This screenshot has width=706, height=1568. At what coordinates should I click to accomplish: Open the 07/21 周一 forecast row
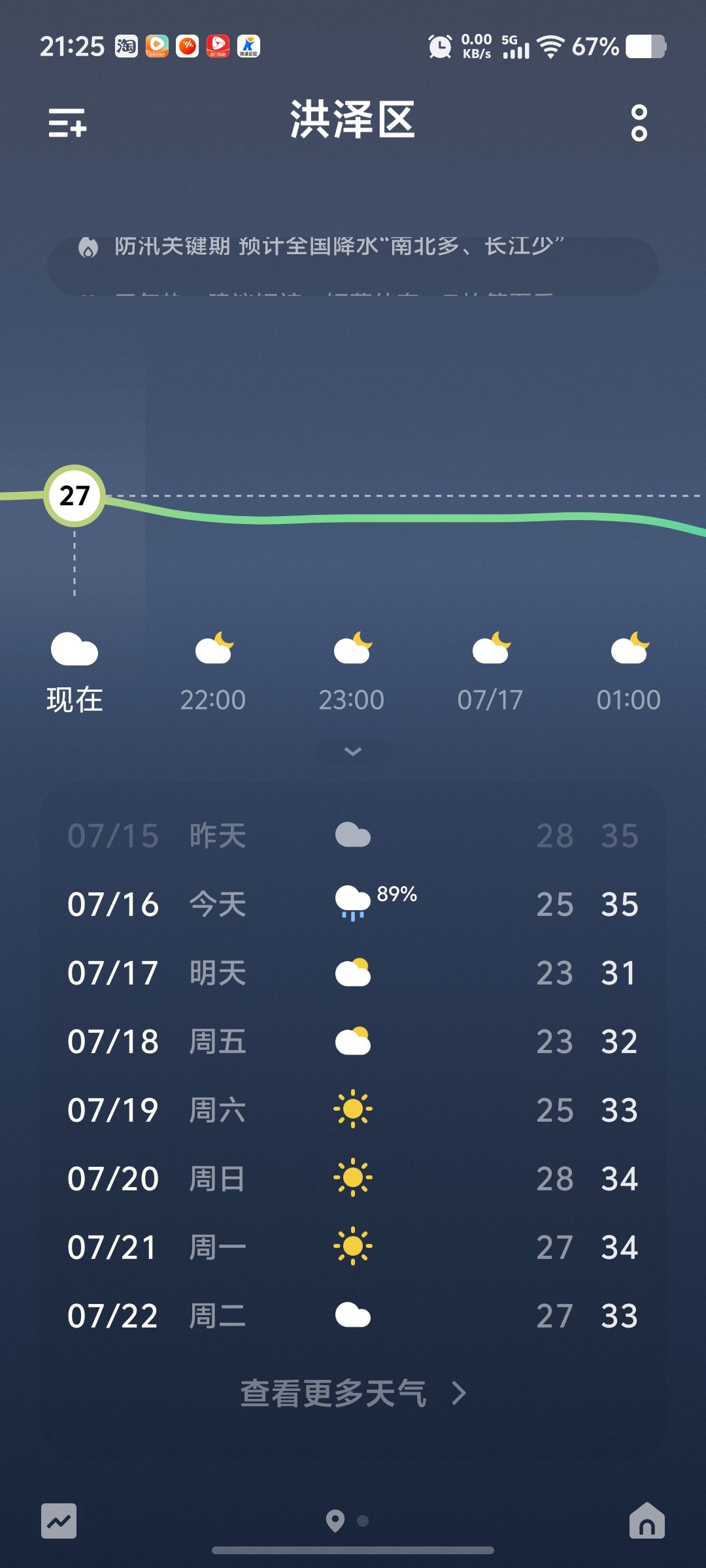pos(353,1247)
